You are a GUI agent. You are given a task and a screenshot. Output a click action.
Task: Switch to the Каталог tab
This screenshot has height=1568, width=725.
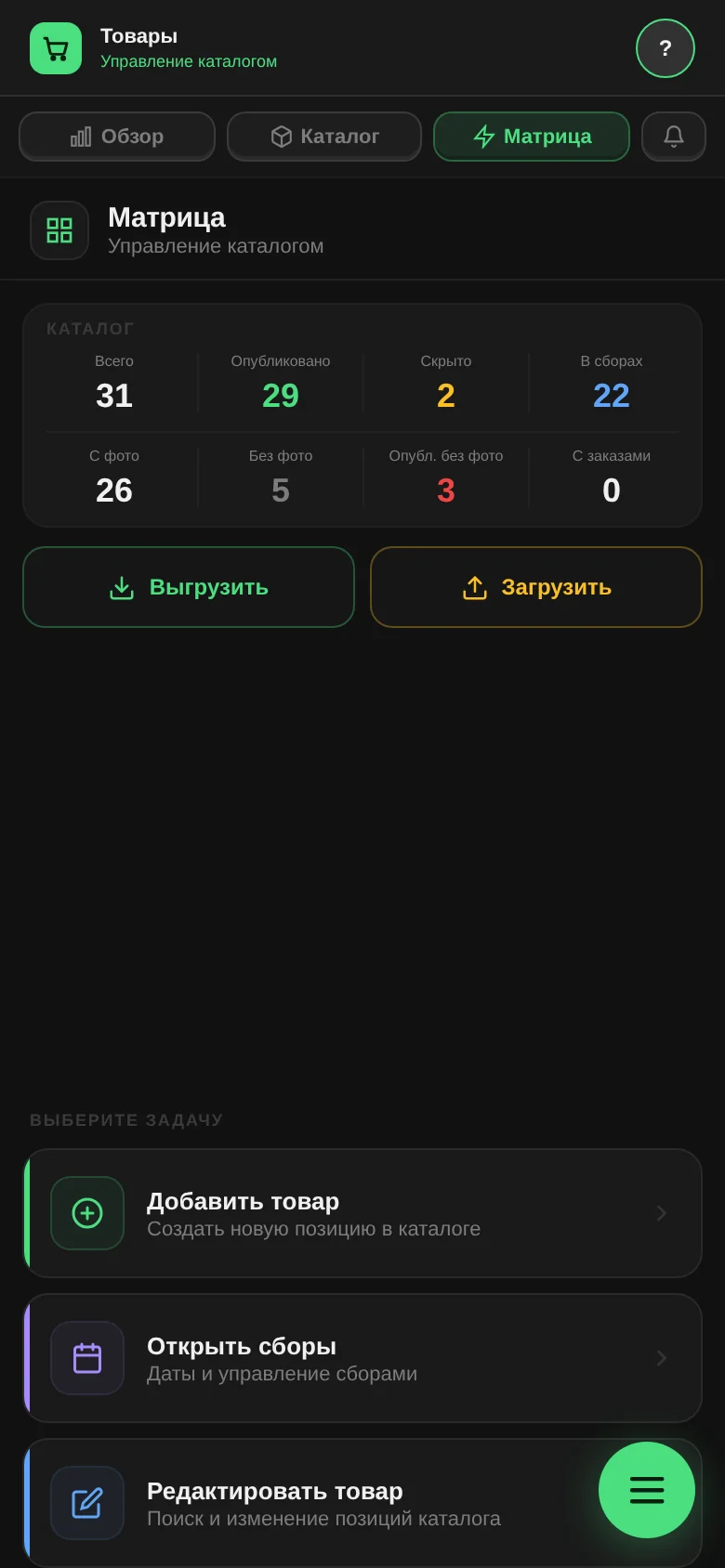click(x=324, y=137)
